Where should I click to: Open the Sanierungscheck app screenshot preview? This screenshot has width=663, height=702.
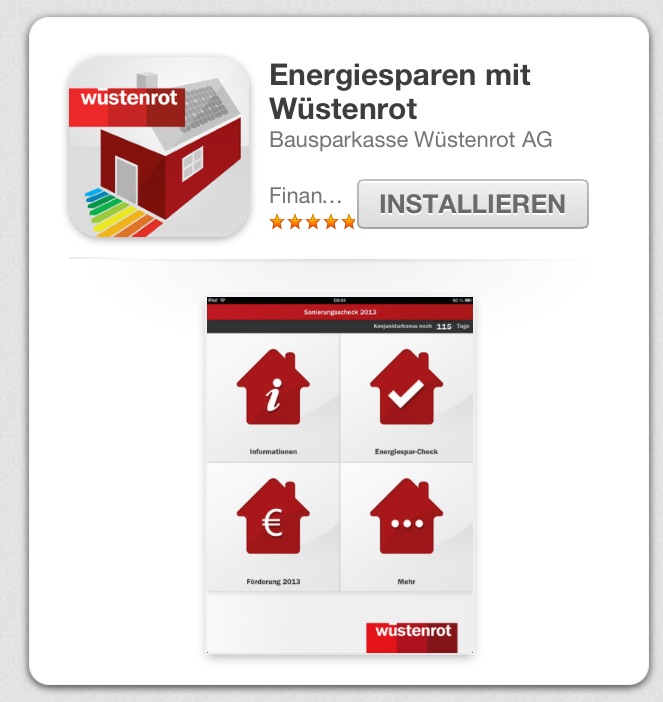[340, 474]
